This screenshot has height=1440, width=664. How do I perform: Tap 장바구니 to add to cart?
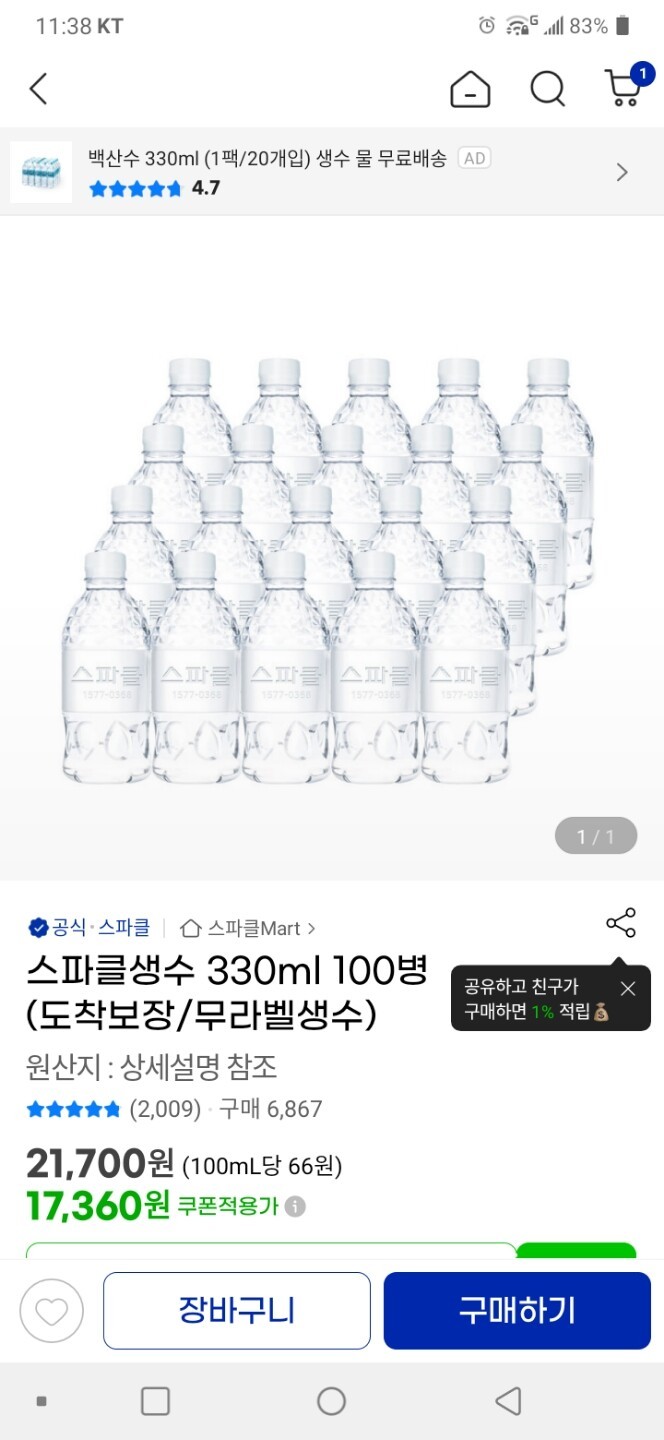[x=237, y=1310]
